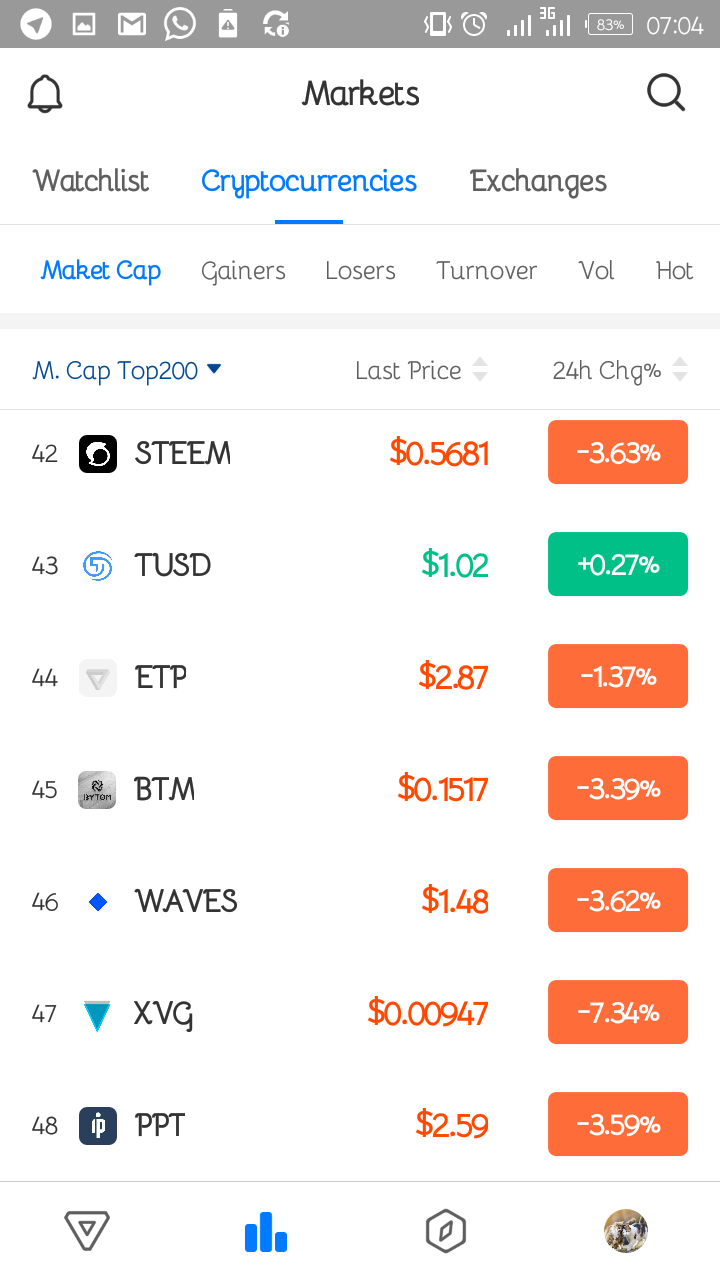The width and height of the screenshot is (720, 1280).
Task: Switch to the Watchlist tab
Action: [91, 181]
